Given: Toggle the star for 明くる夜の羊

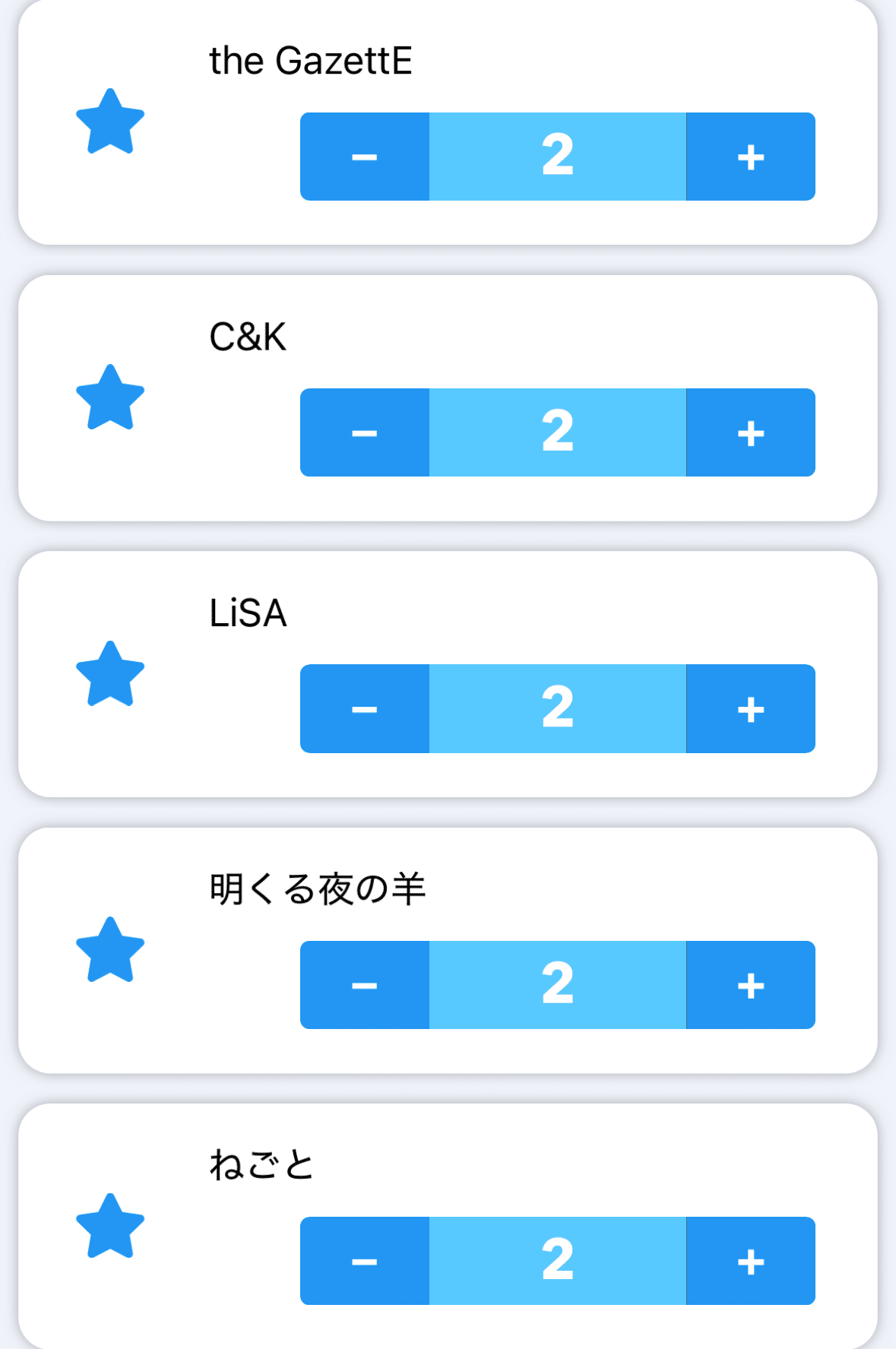Looking at the screenshot, I should [x=110, y=951].
